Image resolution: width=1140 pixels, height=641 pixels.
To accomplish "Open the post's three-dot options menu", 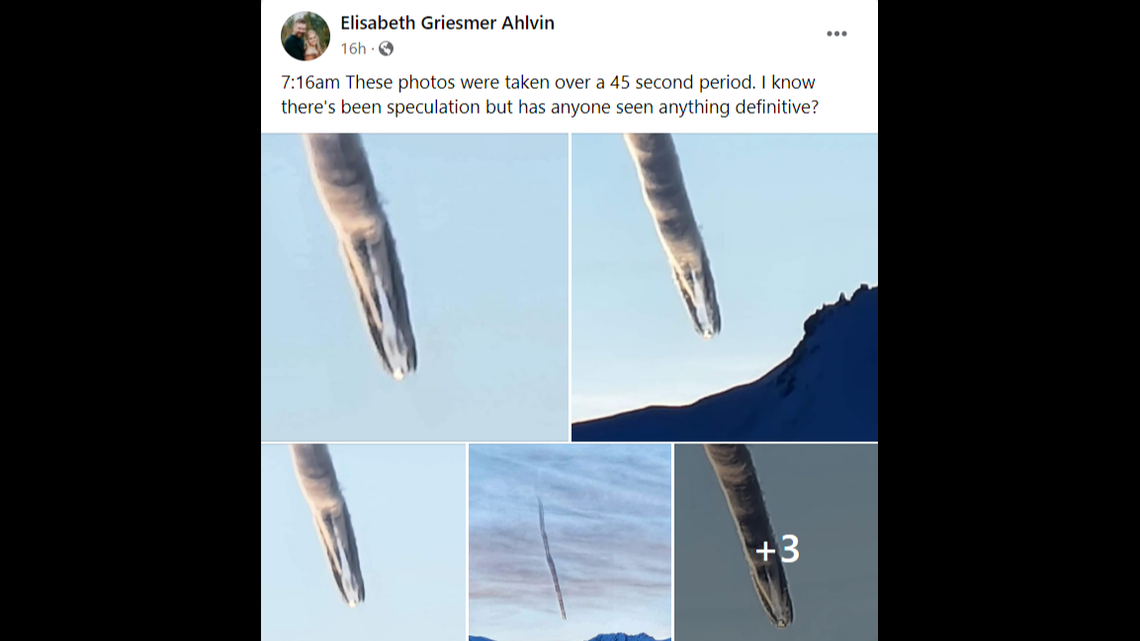I will click(x=836, y=34).
